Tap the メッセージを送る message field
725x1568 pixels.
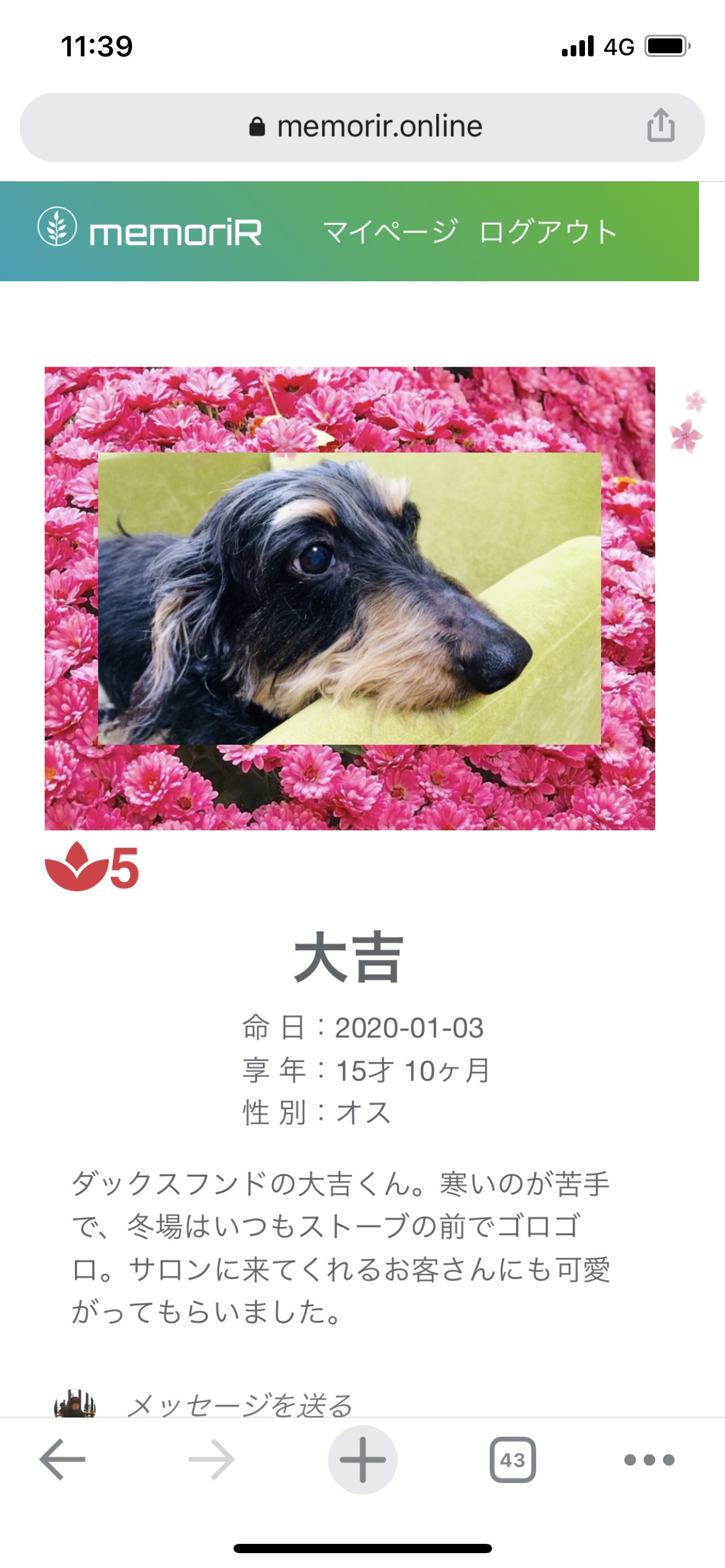[x=240, y=1405]
